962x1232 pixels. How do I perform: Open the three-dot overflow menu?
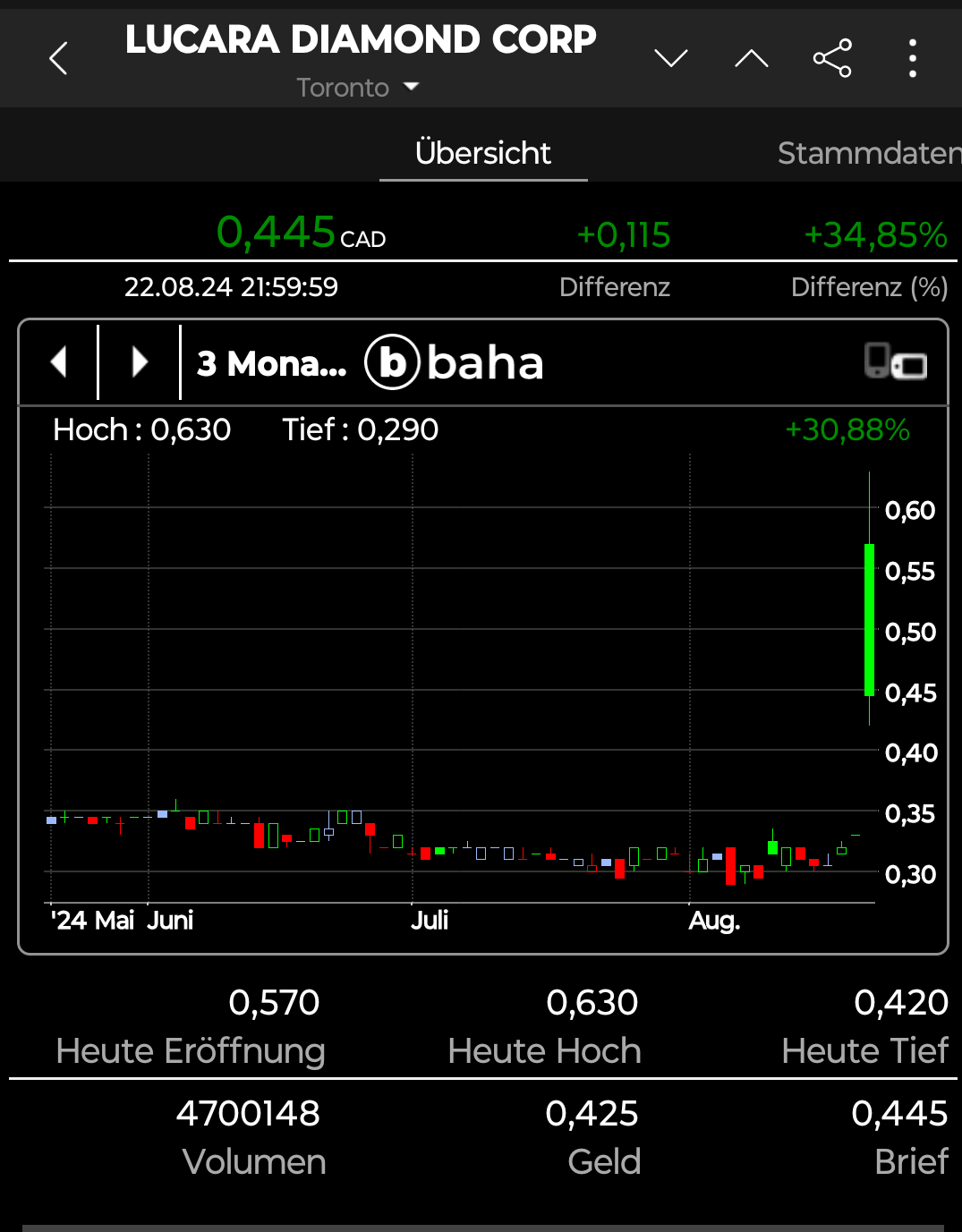(912, 59)
